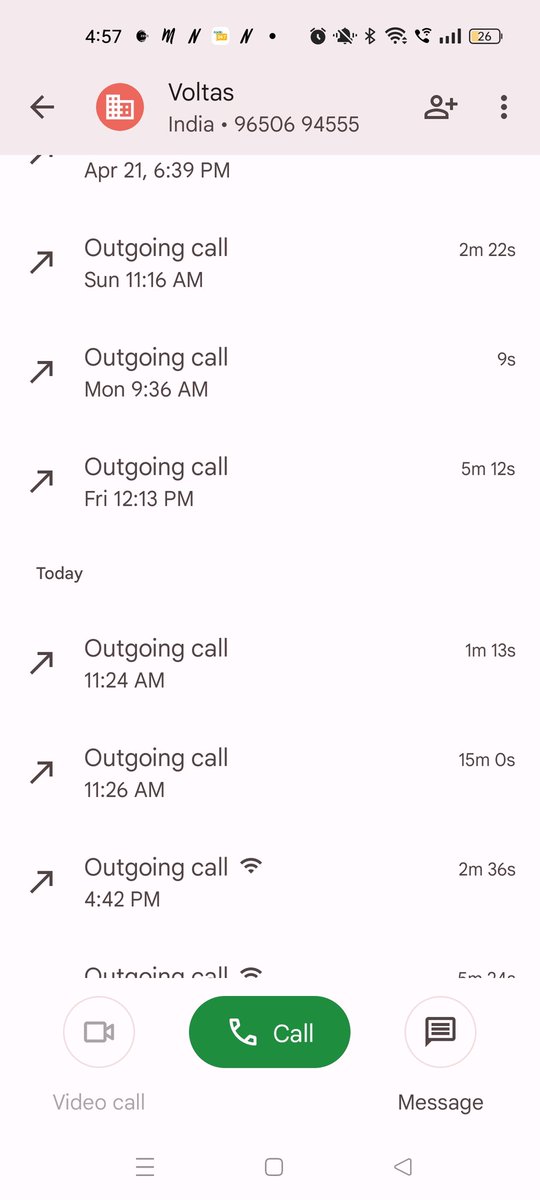
Task: Go back using the top-left arrow
Action: (x=42, y=107)
